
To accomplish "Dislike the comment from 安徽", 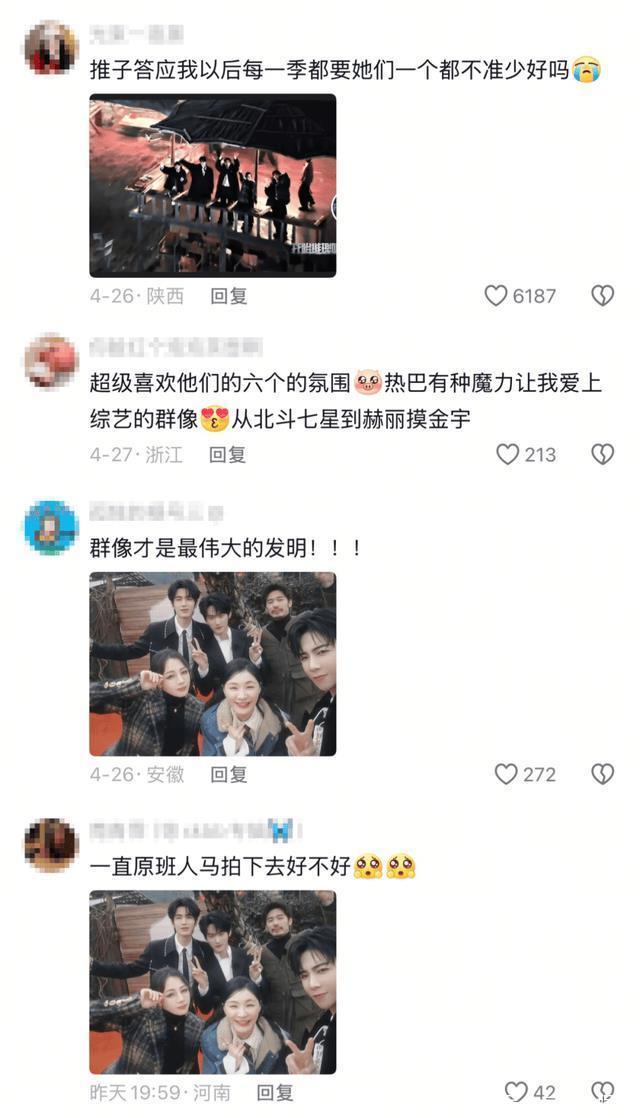I will point(603,774).
